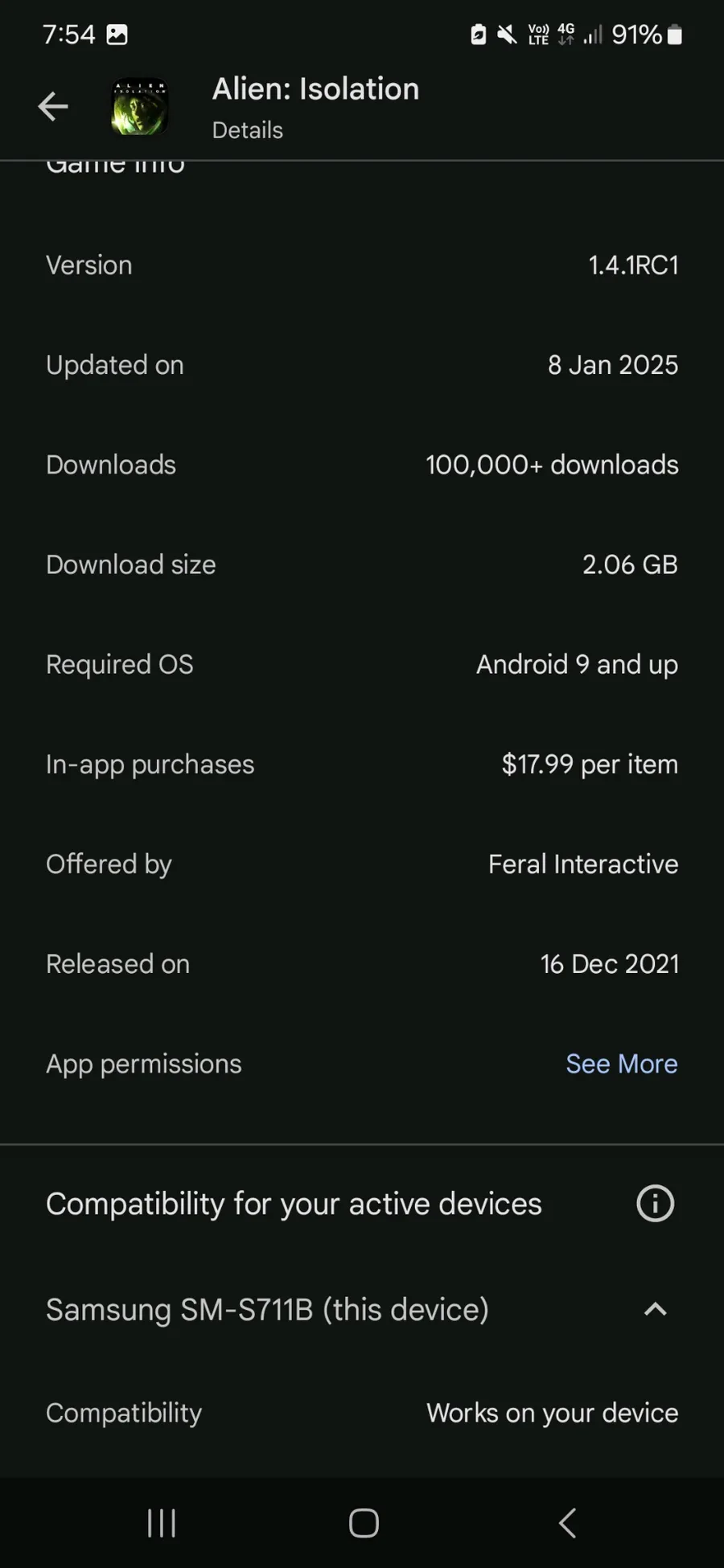Go back using the top-left arrow
The height and width of the screenshot is (1568, 724).
[53, 106]
